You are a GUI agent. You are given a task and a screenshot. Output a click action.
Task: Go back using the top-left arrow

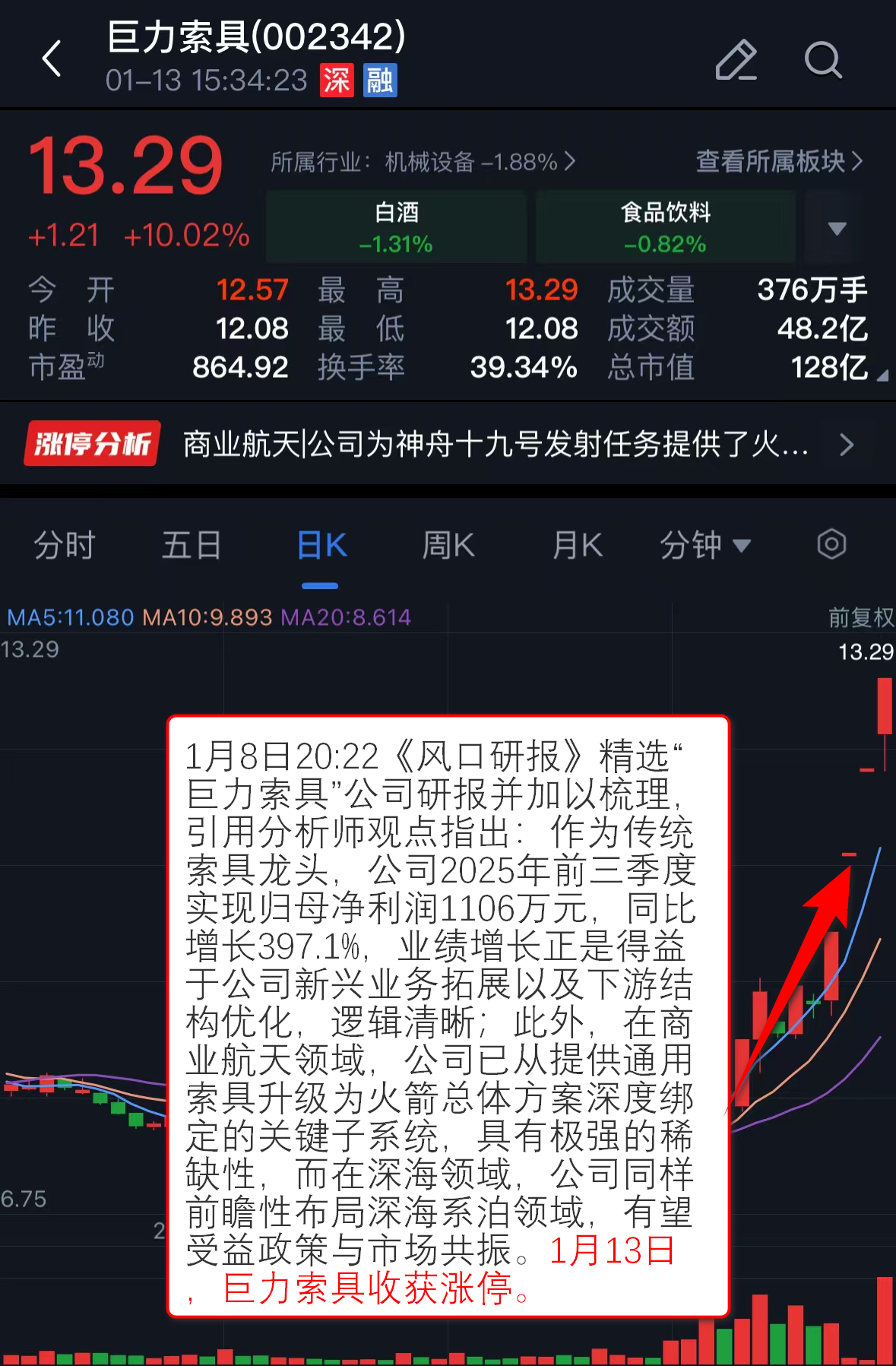(x=52, y=59)
